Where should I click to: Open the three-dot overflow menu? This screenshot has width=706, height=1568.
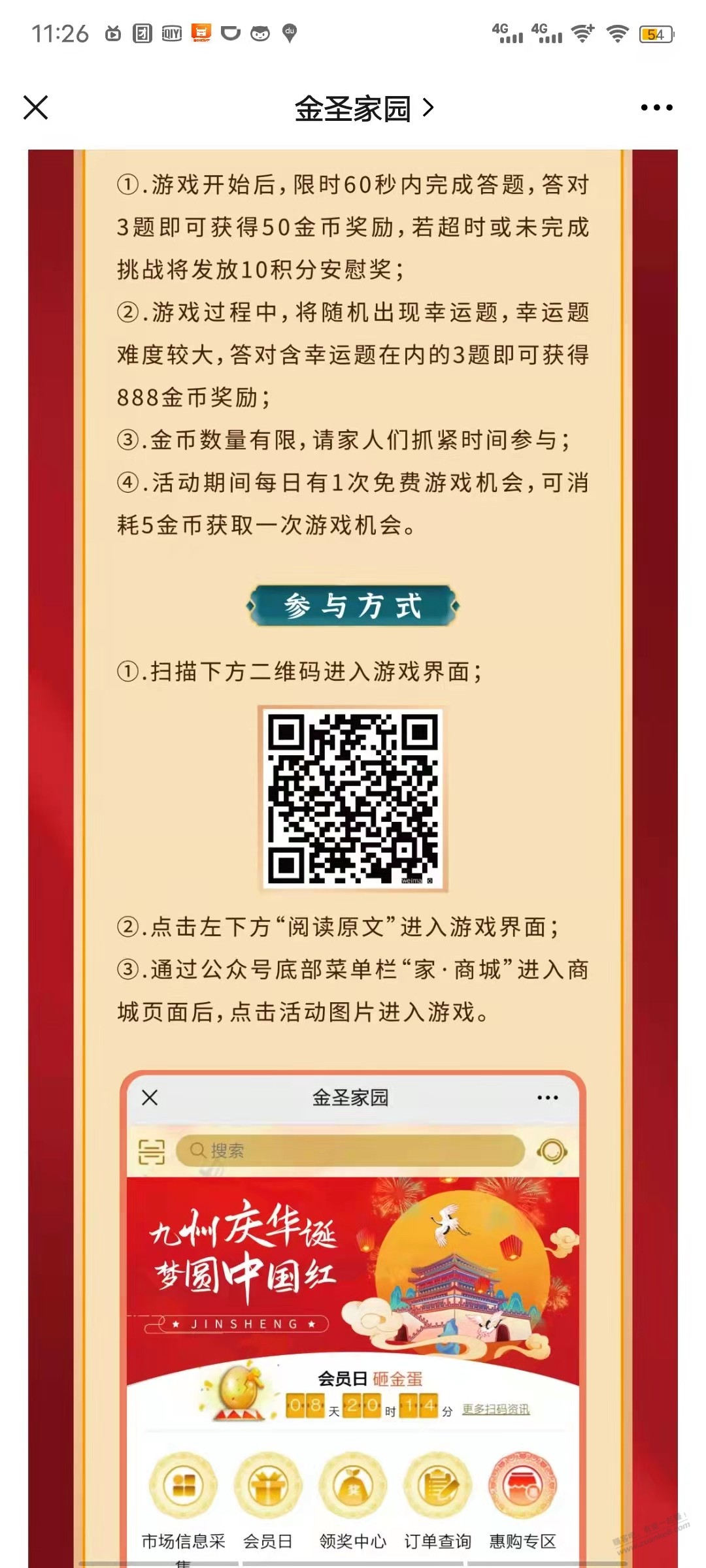tap(656, 108)
